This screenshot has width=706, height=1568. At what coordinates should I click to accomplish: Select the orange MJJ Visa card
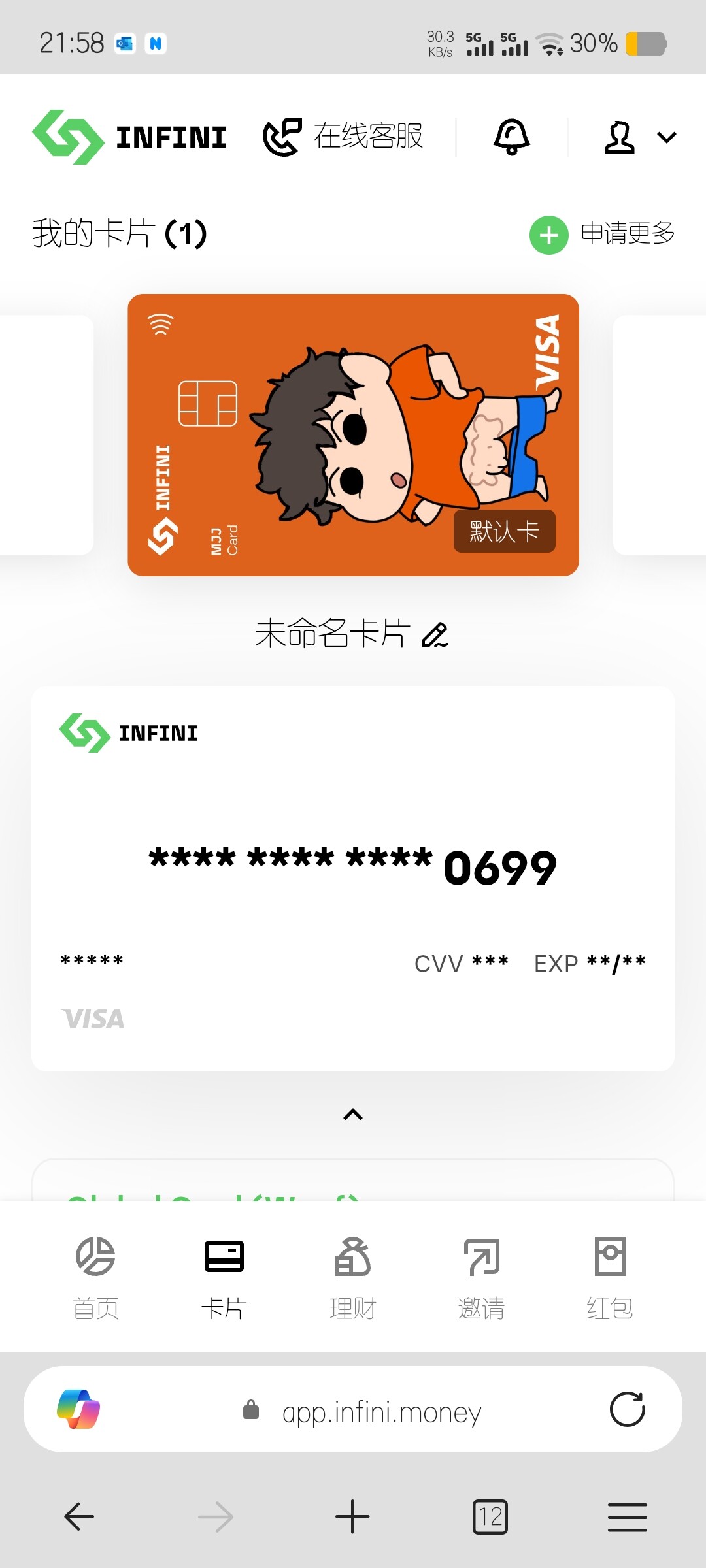[353, 435]
